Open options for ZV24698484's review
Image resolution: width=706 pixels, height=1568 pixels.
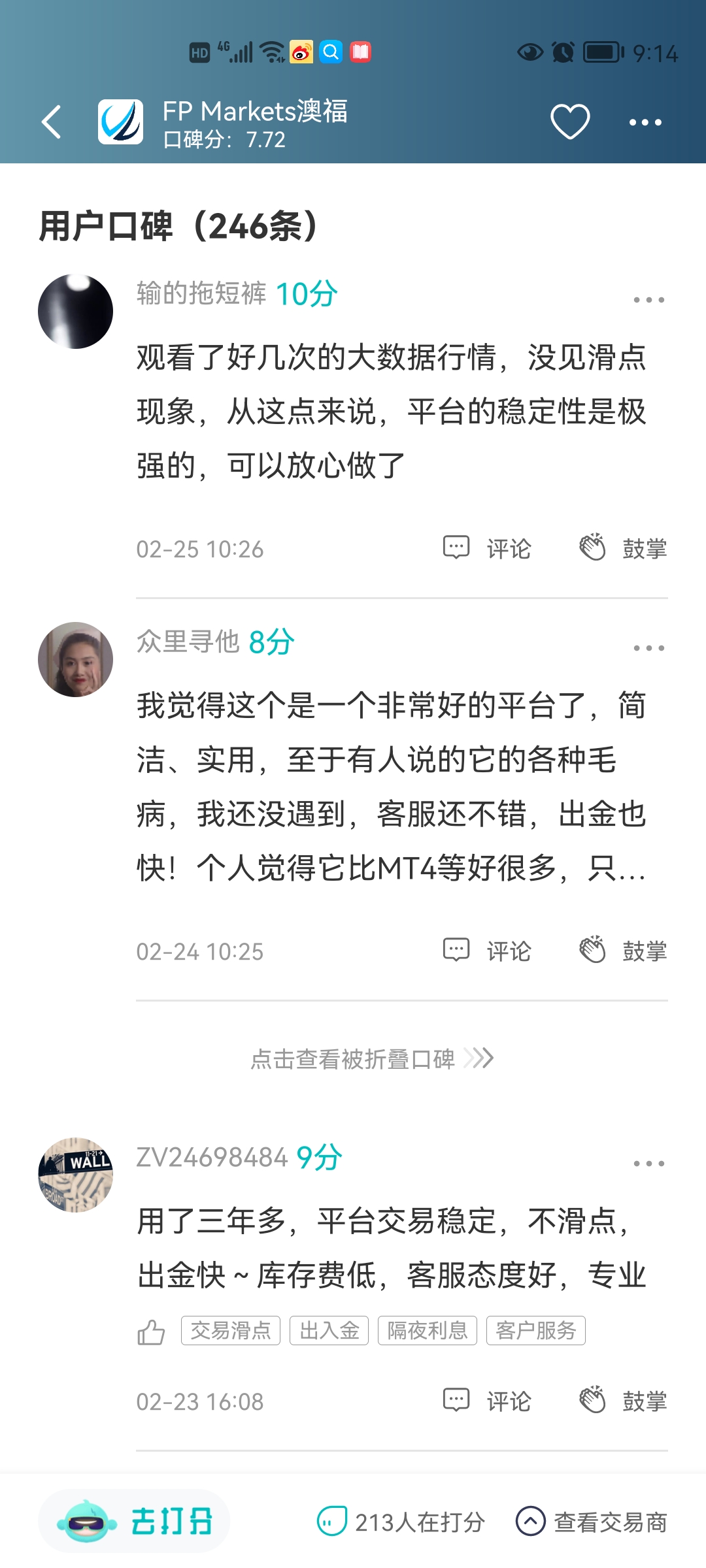tap(648, 1164)
